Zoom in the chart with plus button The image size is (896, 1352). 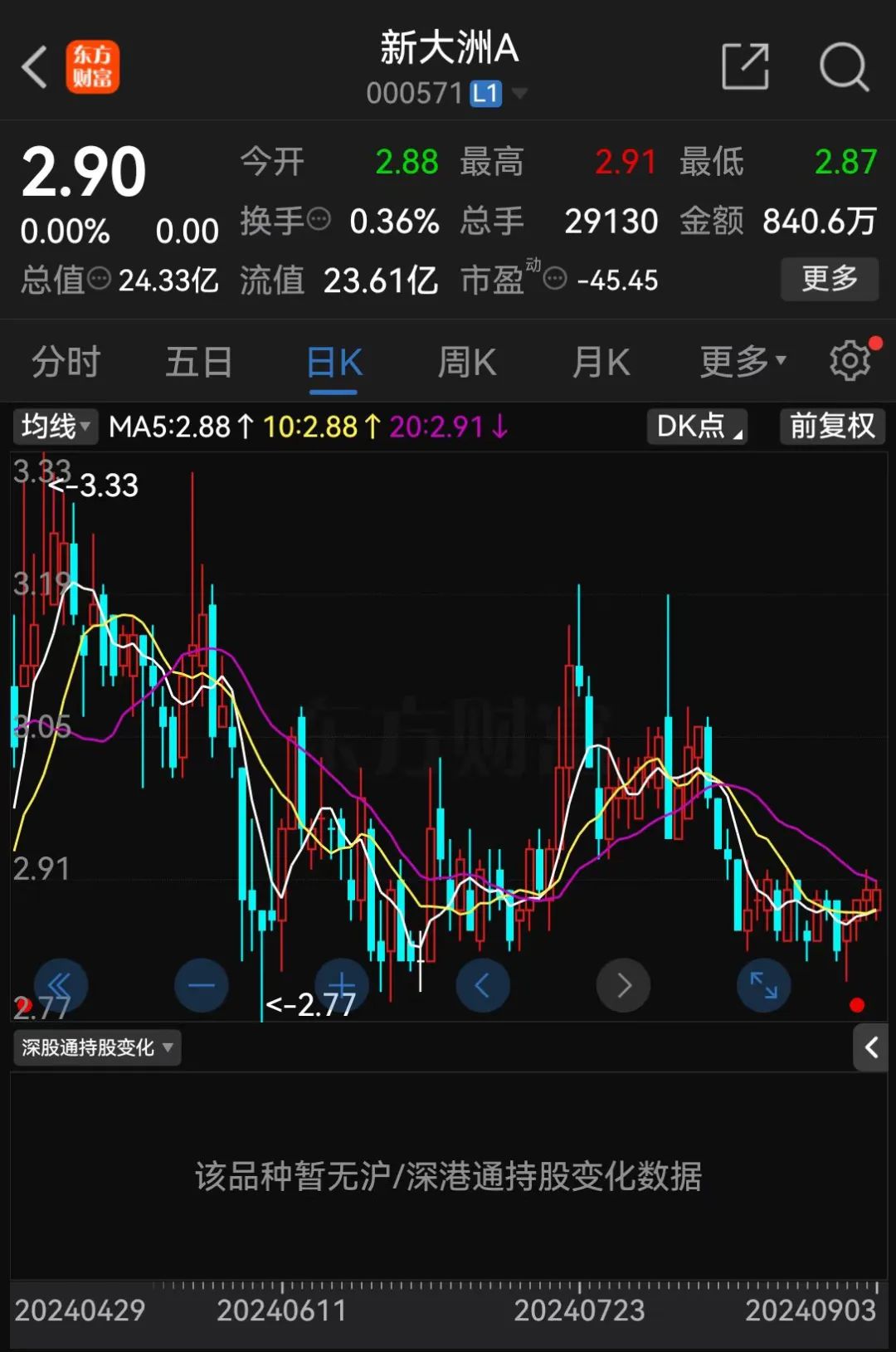pos(342,985)
